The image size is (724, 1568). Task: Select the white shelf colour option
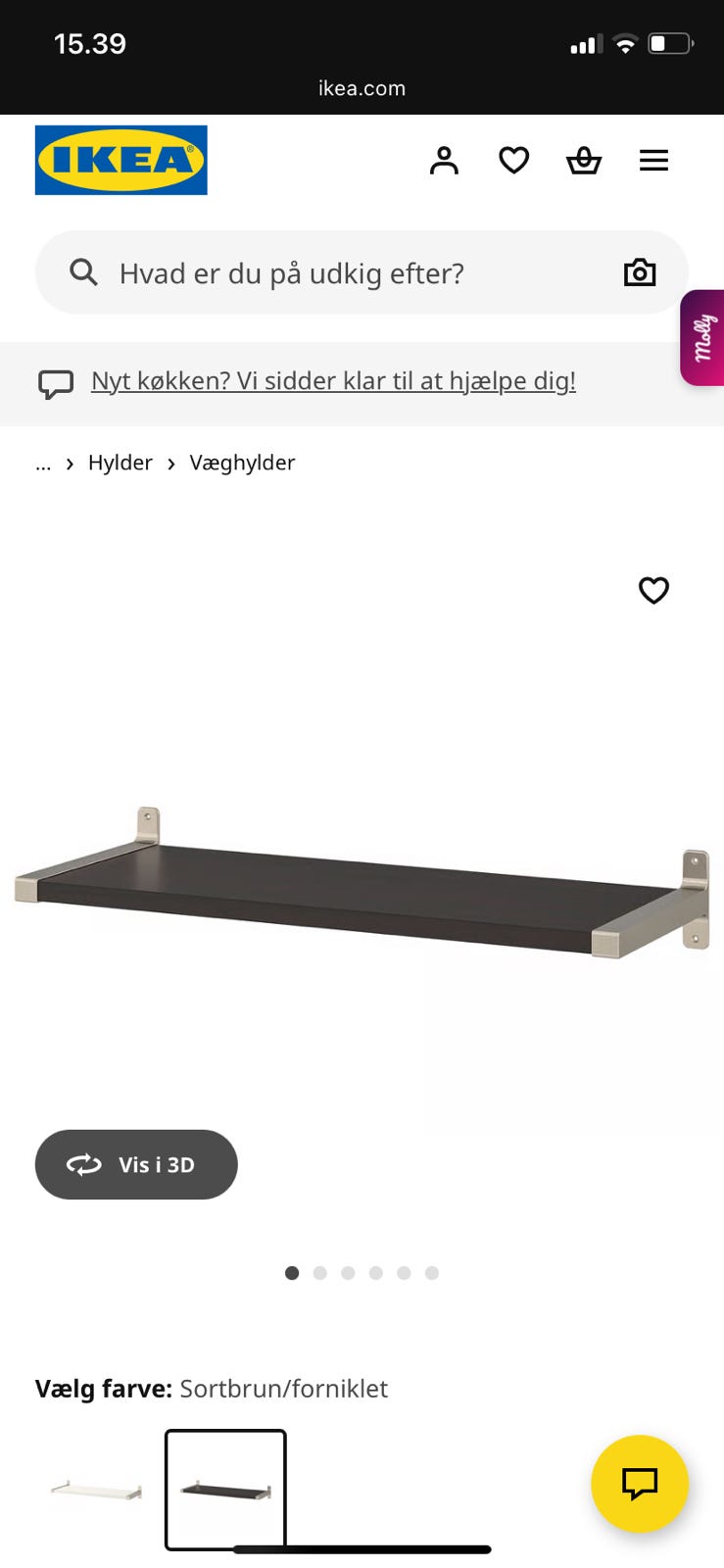pos(96,1490)
